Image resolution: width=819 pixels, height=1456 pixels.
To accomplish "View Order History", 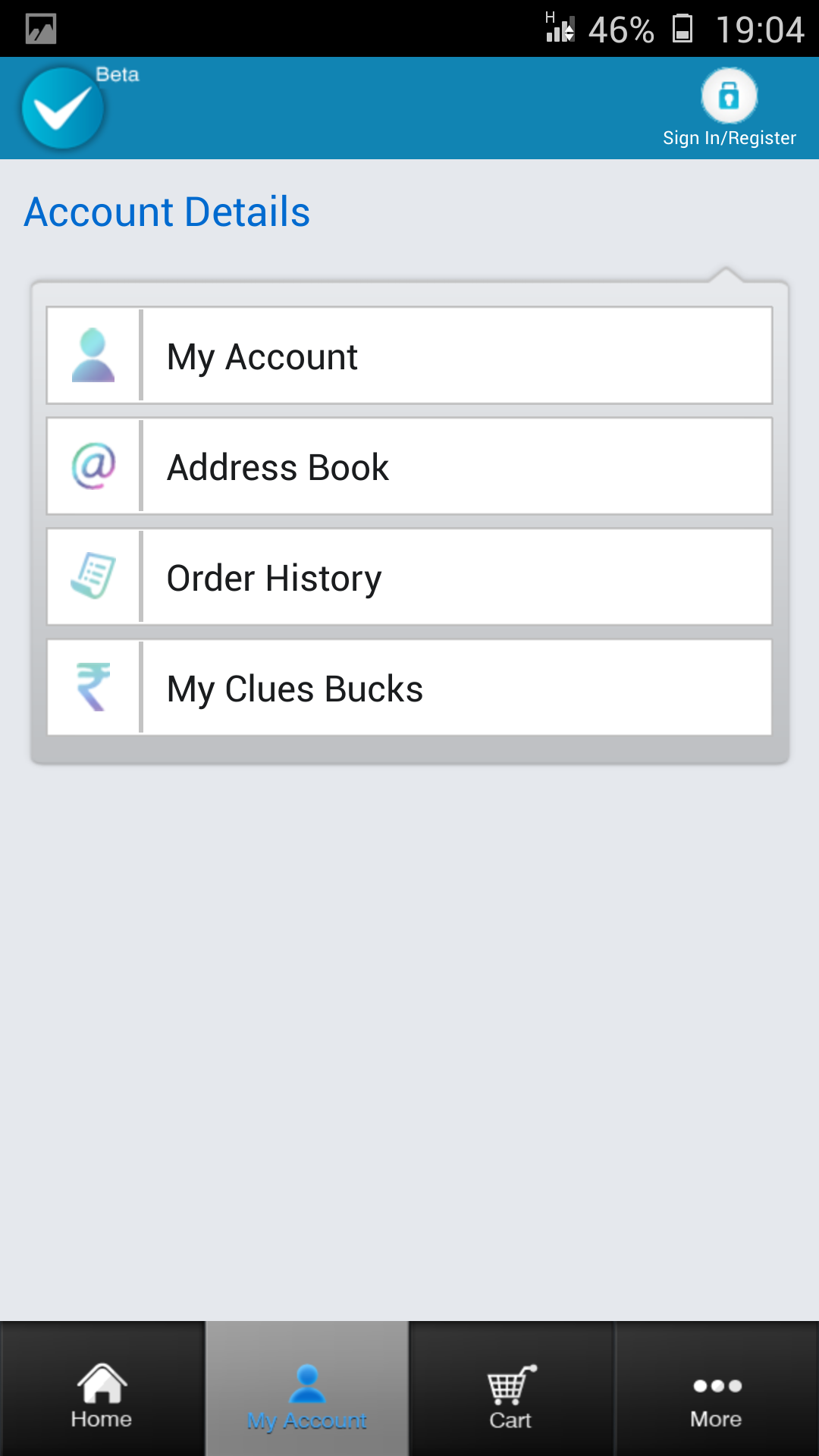I will tap(409, 577).
